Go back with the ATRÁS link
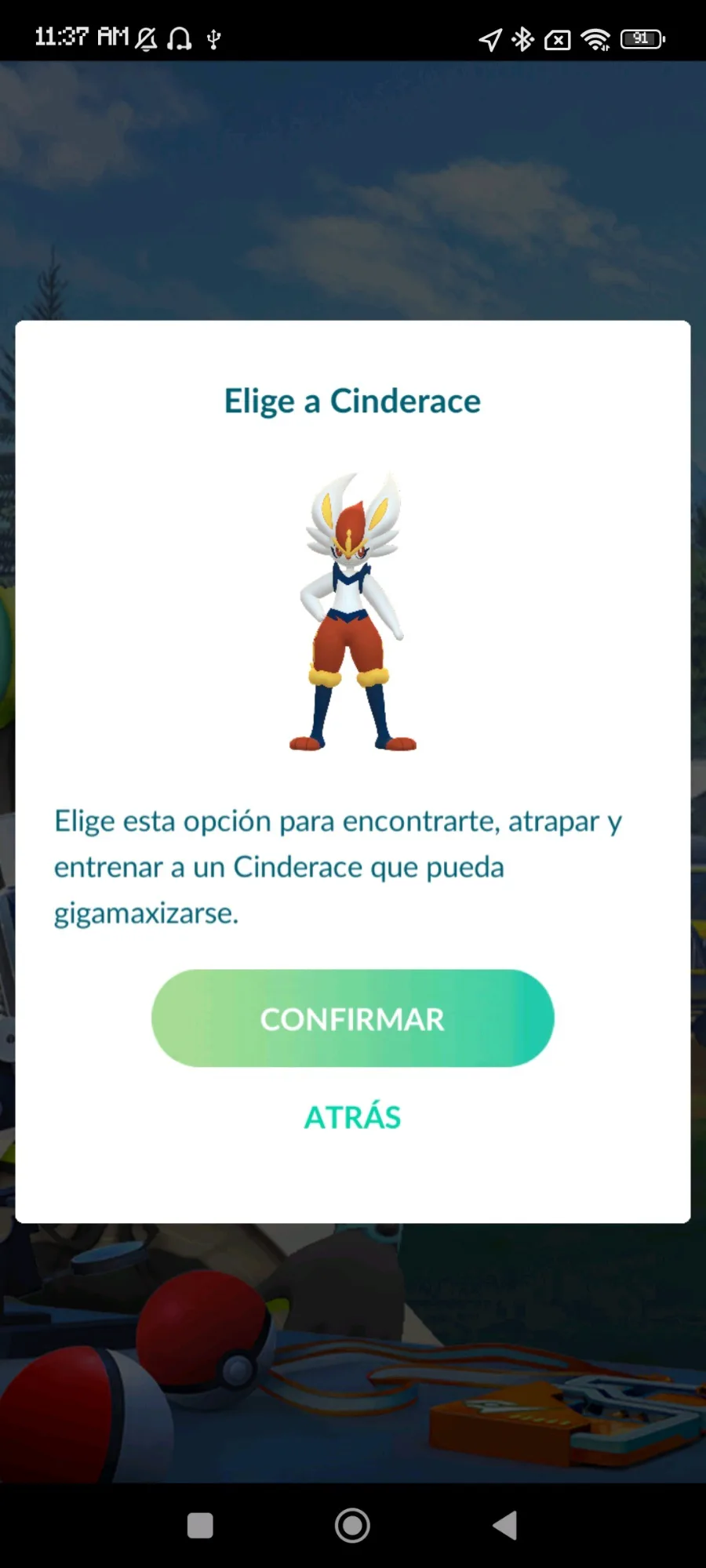The height and width of the screenshot is (1568, 706). [352, 1117]
